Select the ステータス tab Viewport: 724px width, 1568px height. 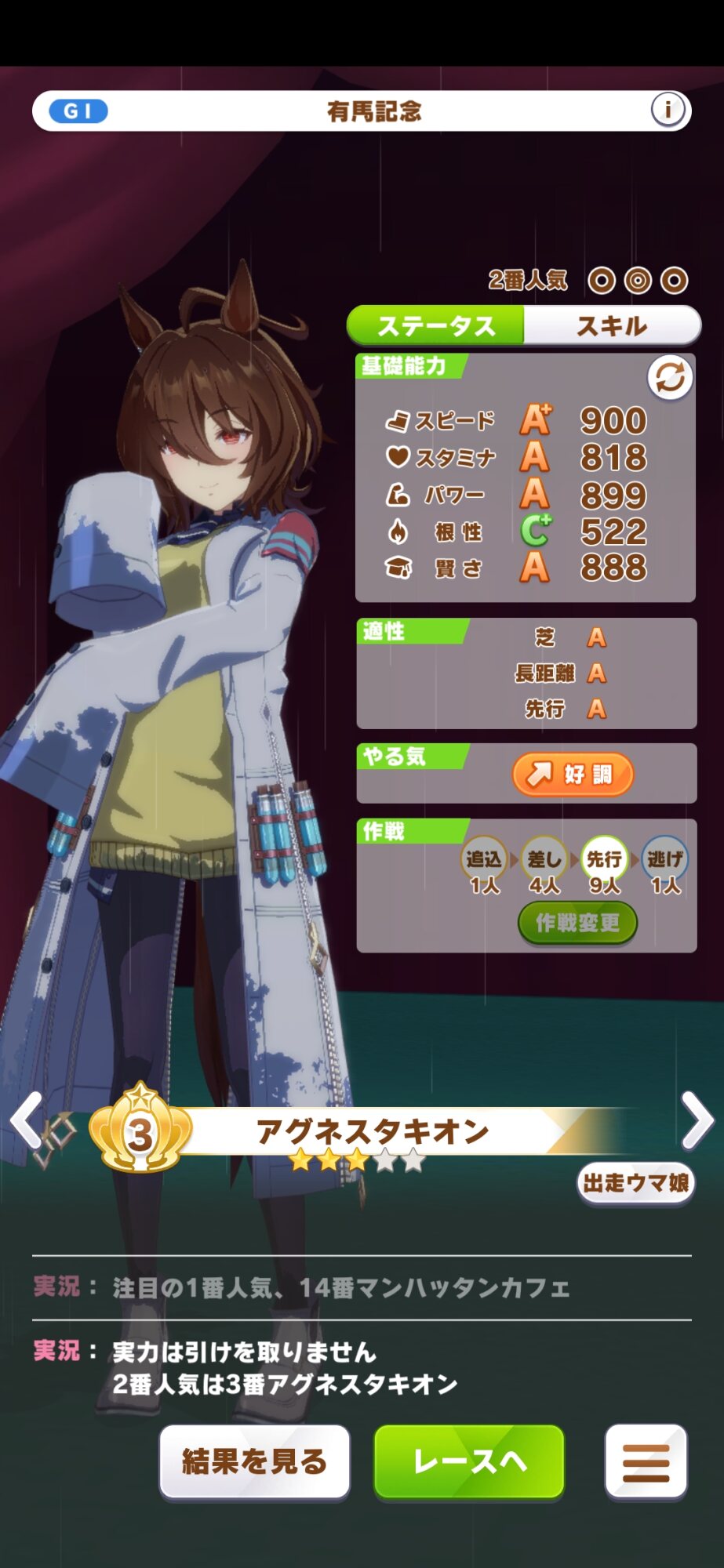[x=435, y=325]
